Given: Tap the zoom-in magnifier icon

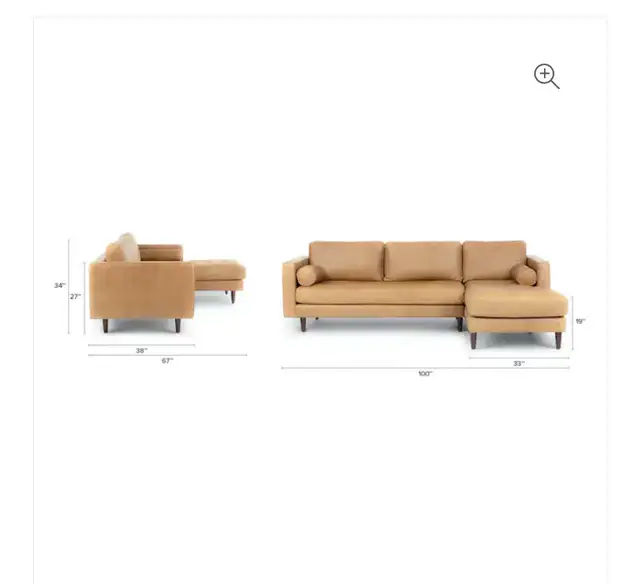Looking at the screenshot, I should pyautogui.click(x=546, y=76).
